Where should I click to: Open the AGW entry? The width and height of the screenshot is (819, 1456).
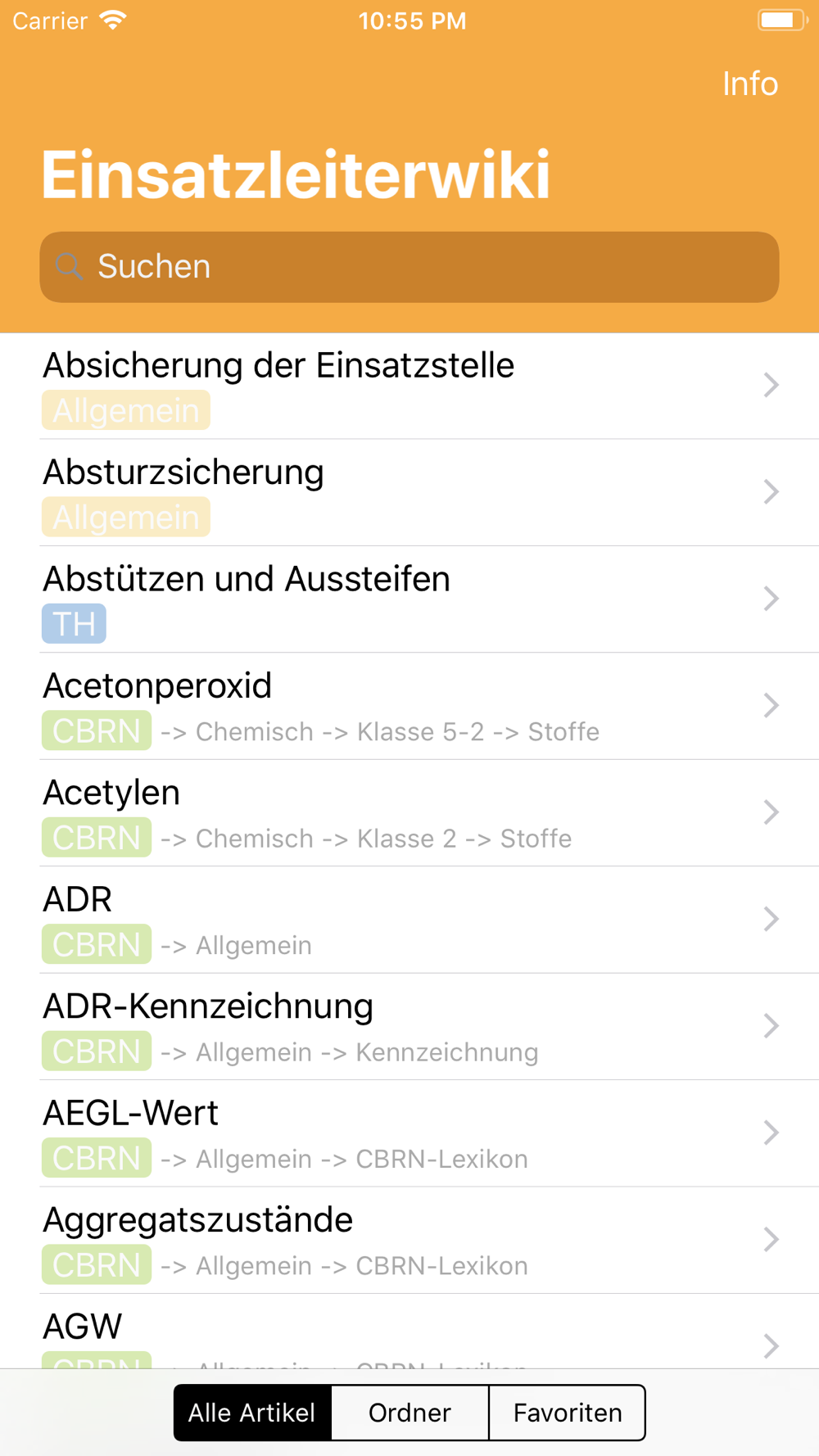coord(409,1332)
